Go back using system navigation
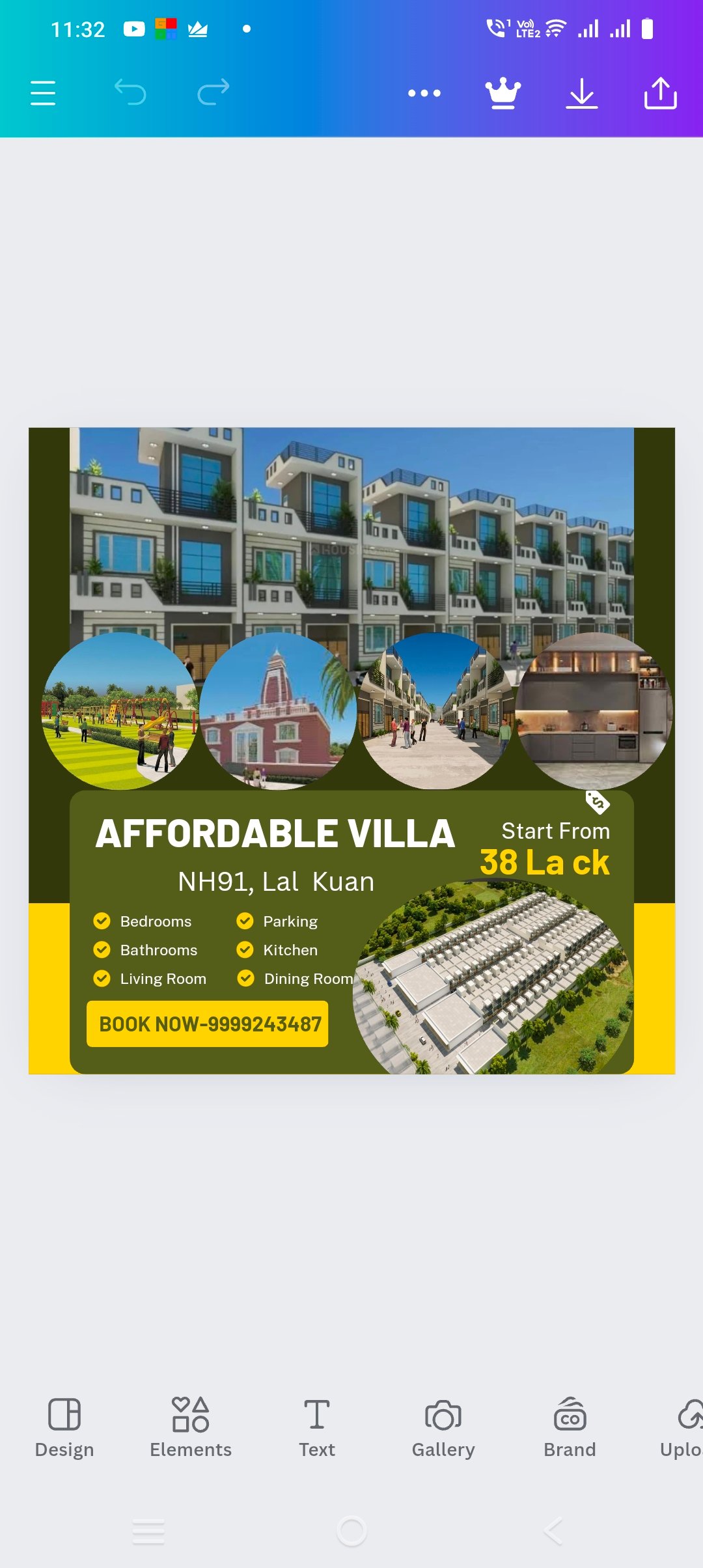703x1568 pixels. pos(553,1531)
